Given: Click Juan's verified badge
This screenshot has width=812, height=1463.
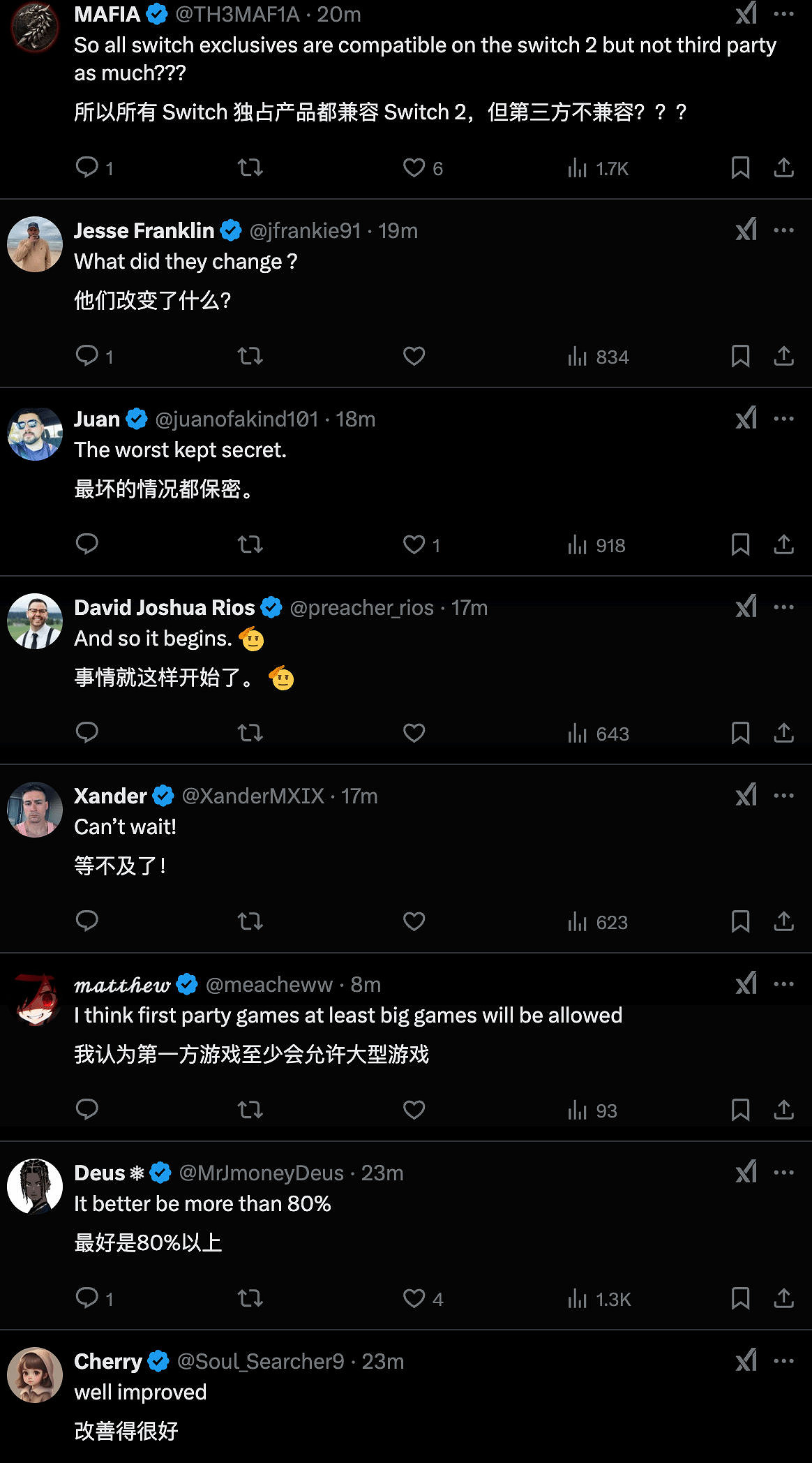Looking at the screenshot, I should (135, 418).
